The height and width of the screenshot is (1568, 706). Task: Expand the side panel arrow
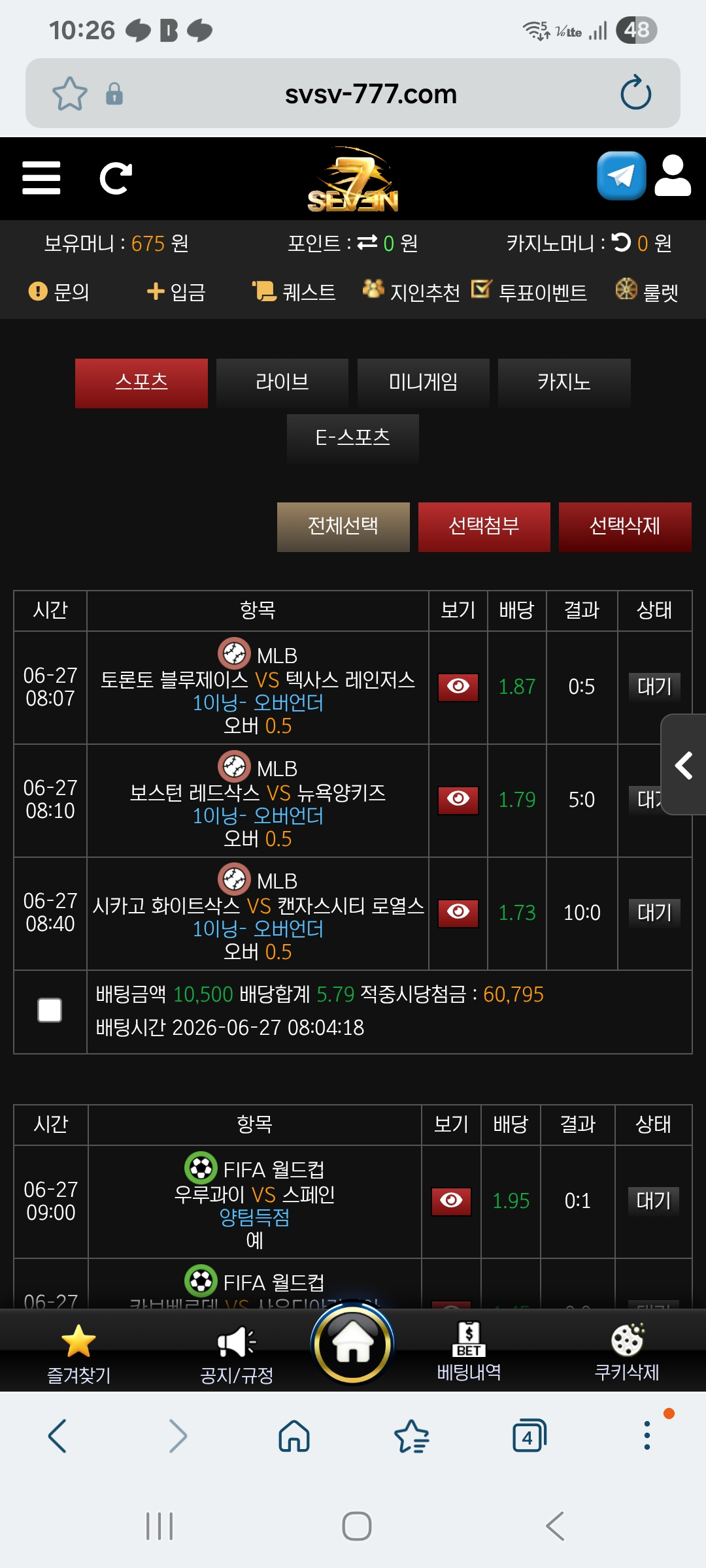[684, 765]
